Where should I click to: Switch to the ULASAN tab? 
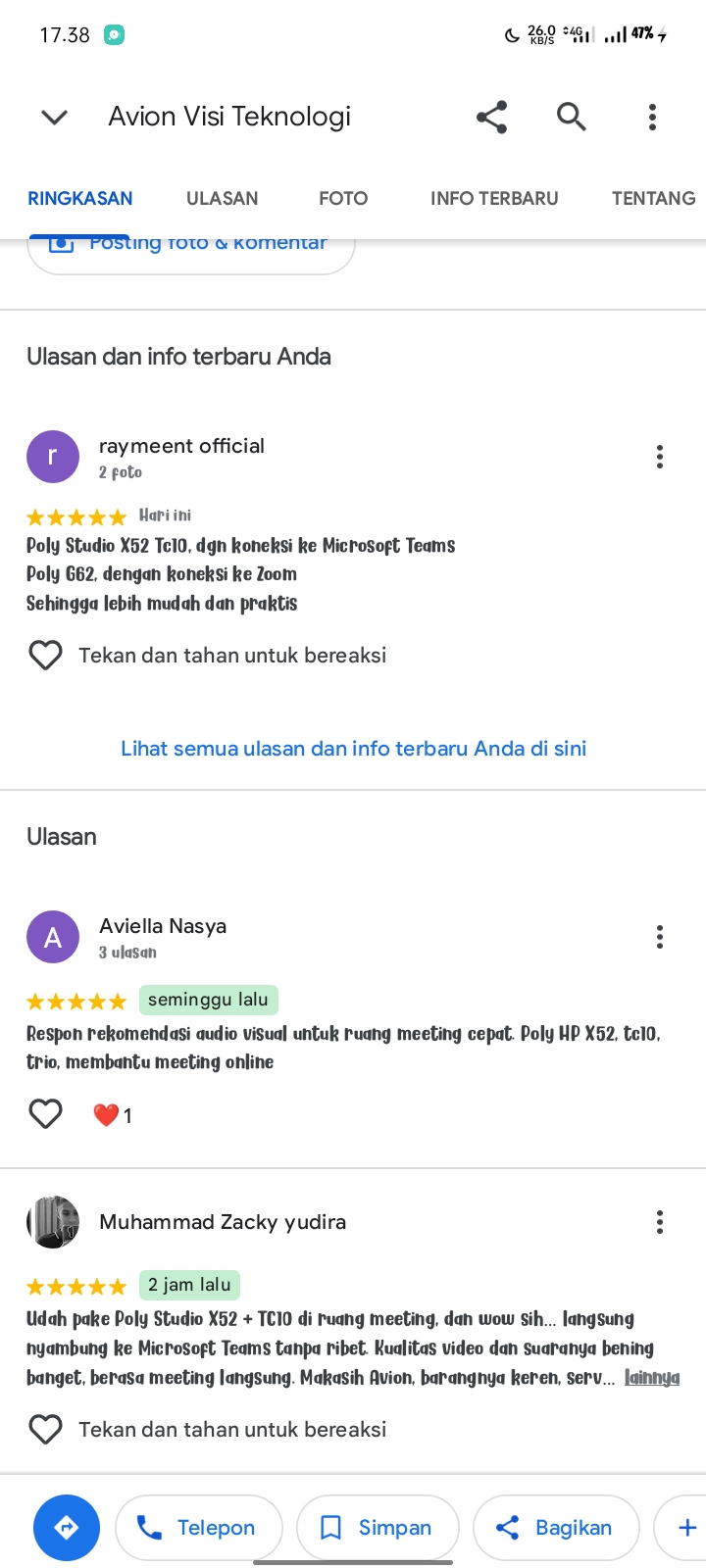pyautogui.click(x=223, y=198)
